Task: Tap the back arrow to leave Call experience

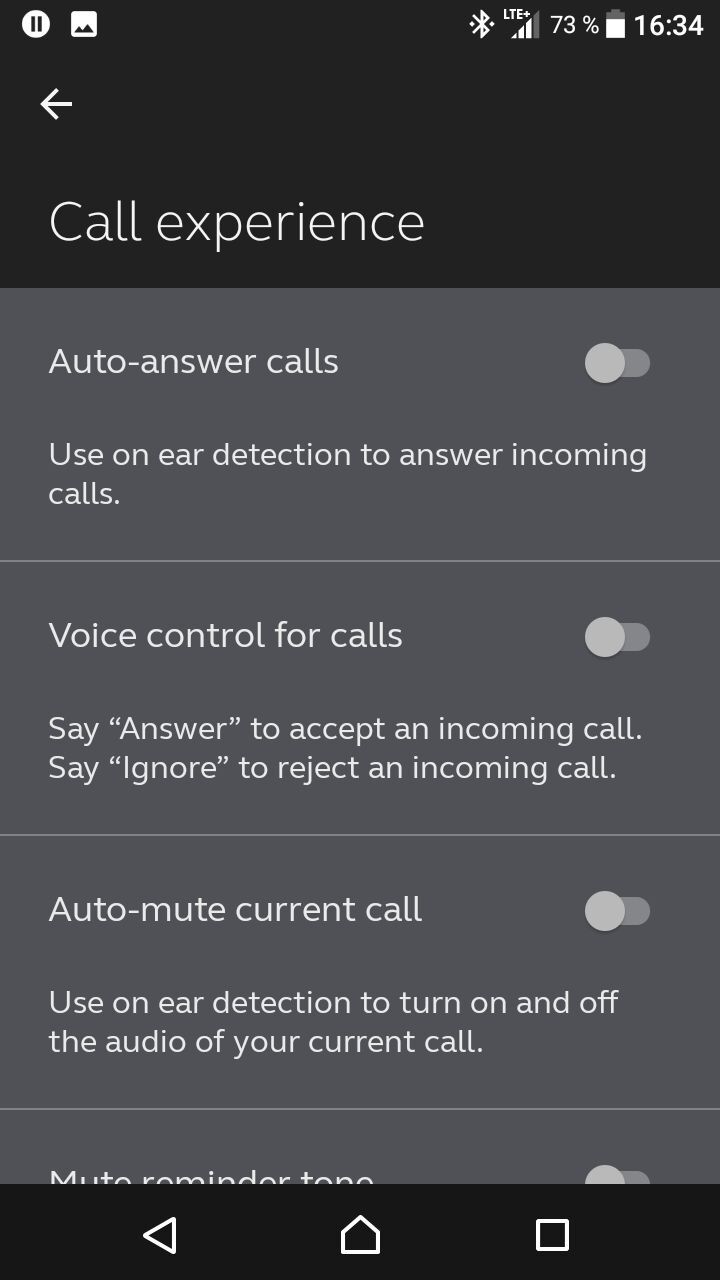Action: pos(56,103)
